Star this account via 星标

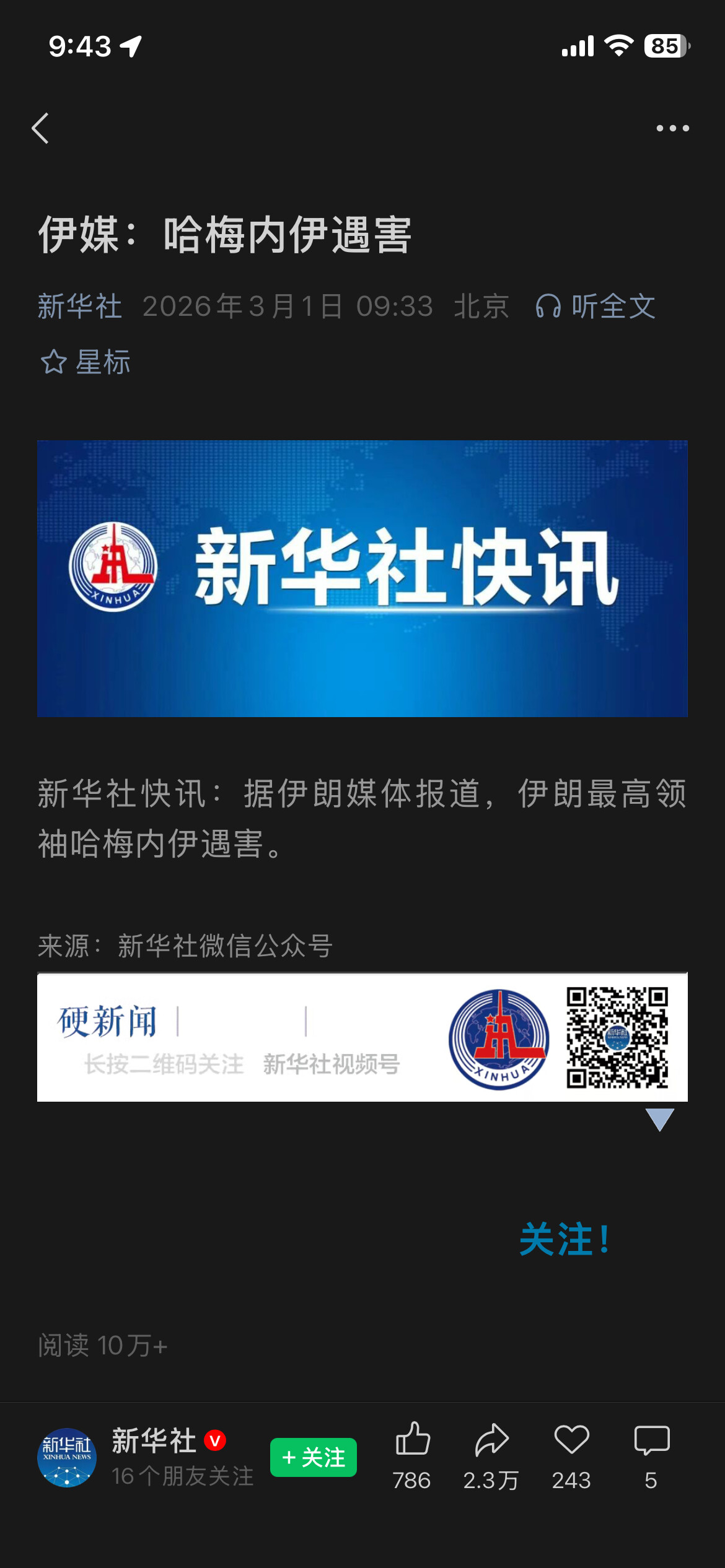(86, 362)
